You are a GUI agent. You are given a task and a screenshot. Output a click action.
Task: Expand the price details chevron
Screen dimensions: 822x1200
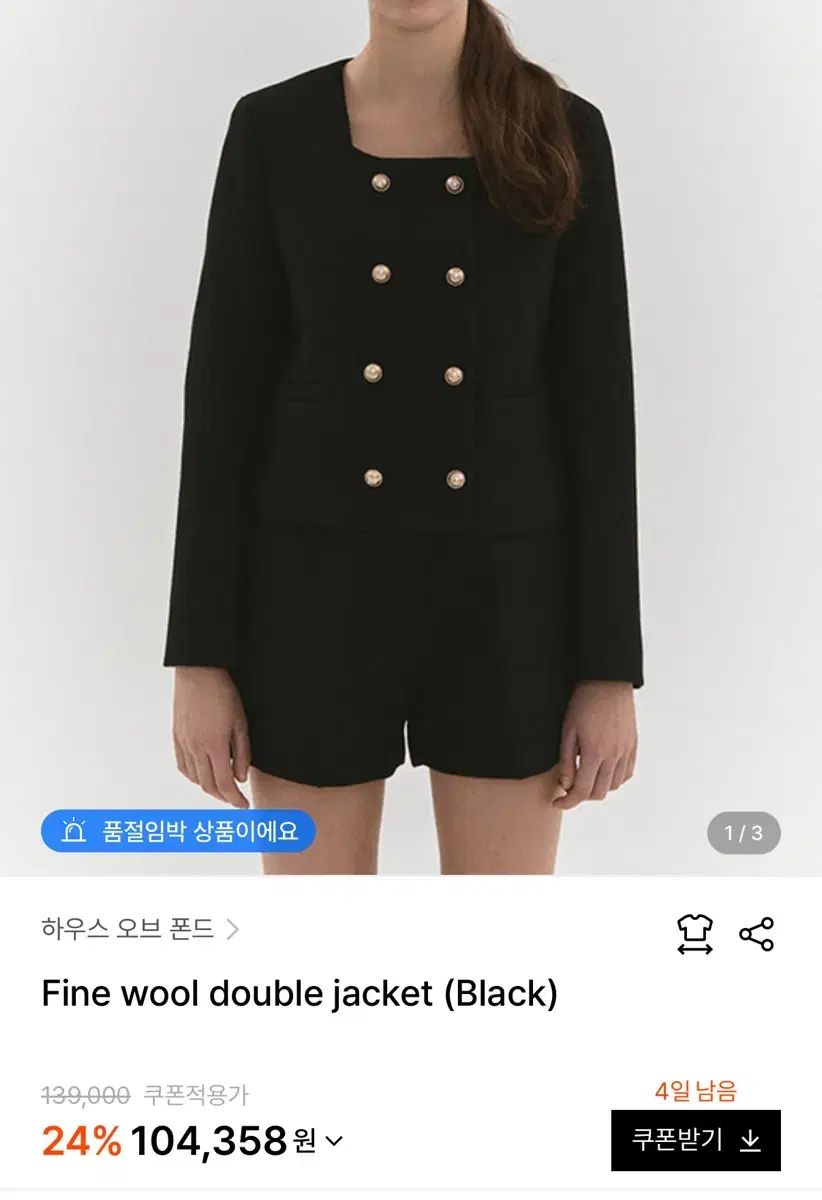click(335, 1141)
